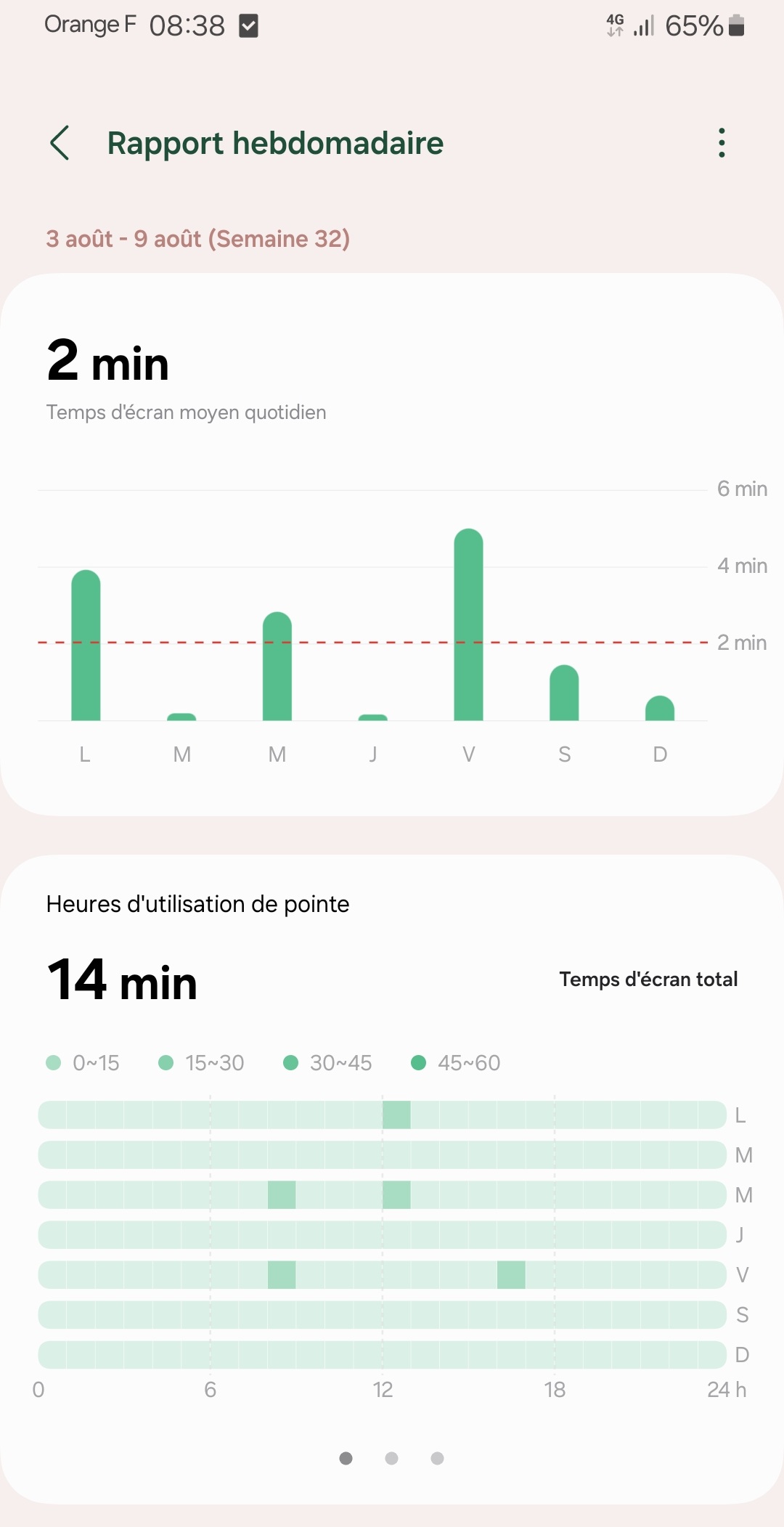
Task: Select Friday's bar in the daily chart
Action: pos(468,624)
